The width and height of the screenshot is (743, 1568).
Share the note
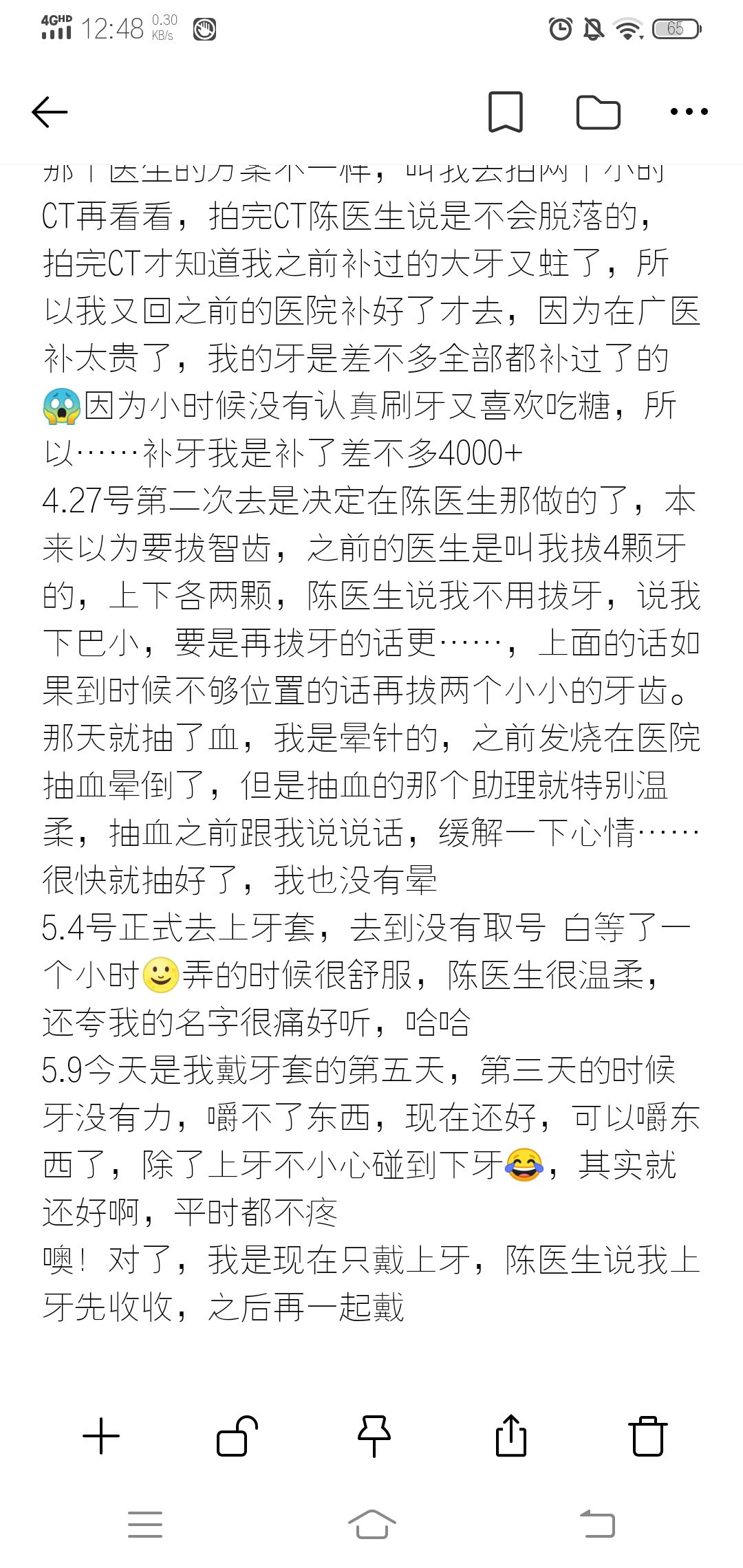(510, 1436)
